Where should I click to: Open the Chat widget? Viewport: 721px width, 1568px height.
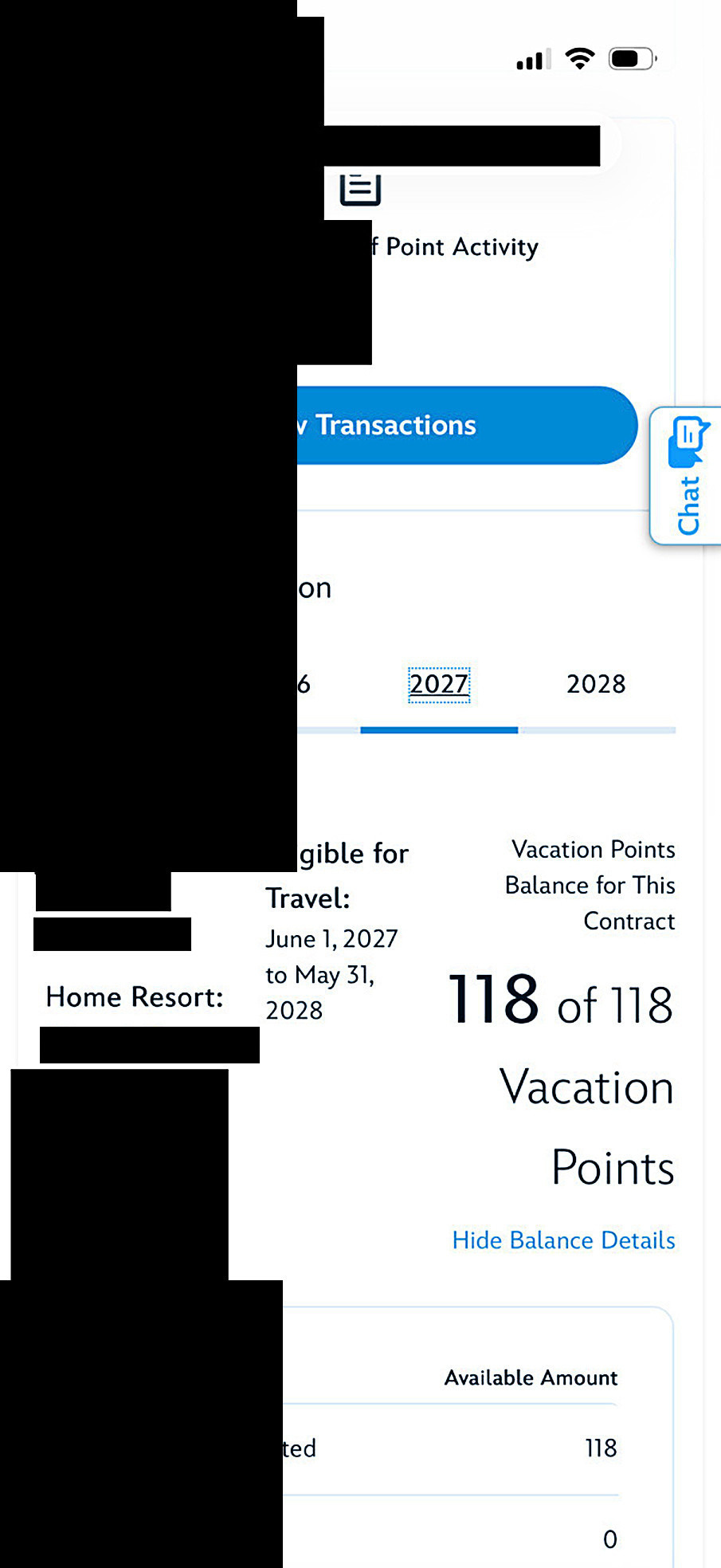tap(687, 476)
